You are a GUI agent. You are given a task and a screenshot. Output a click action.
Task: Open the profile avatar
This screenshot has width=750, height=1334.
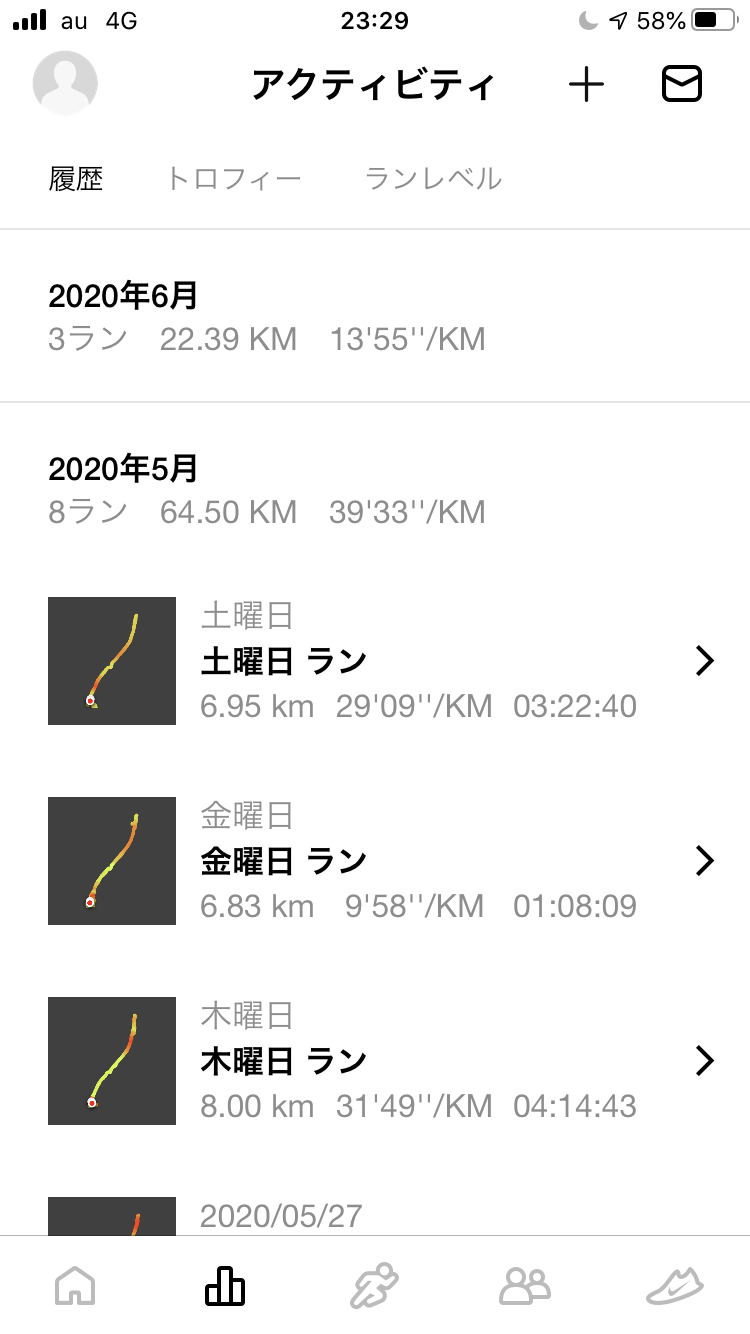[x=65, y=83]
